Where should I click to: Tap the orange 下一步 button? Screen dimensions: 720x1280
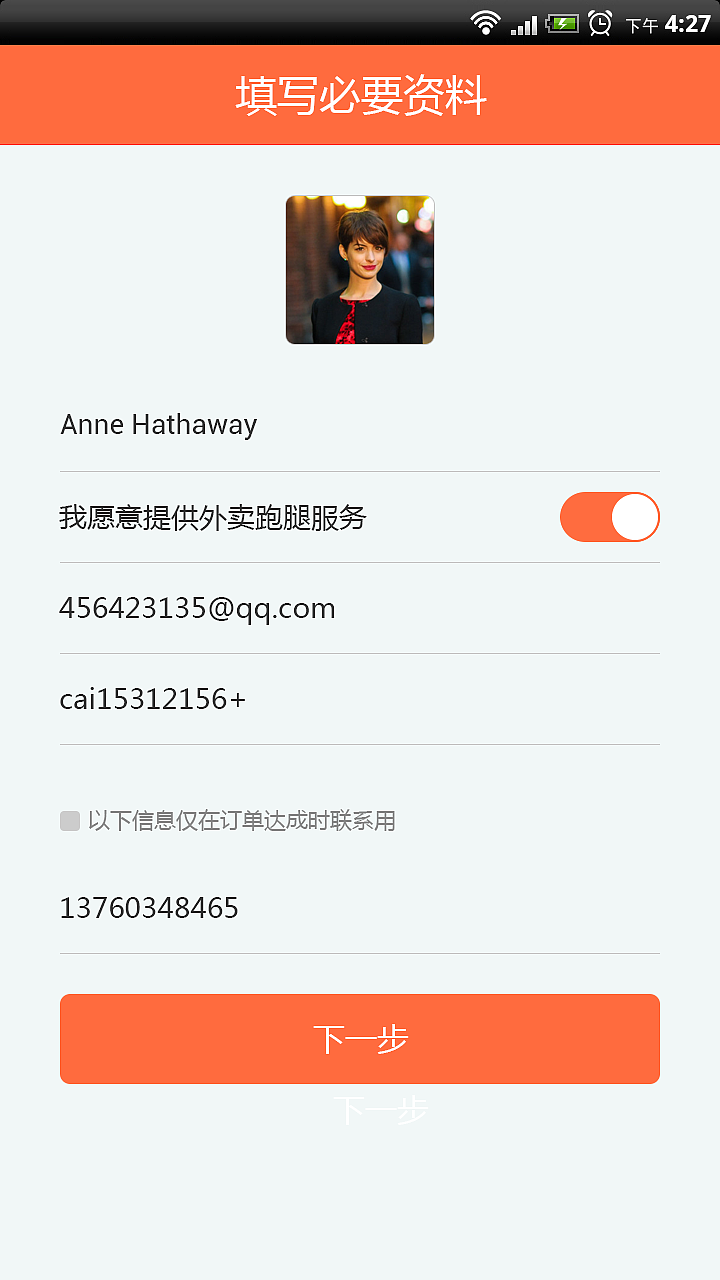click(x=360, y=1038)
